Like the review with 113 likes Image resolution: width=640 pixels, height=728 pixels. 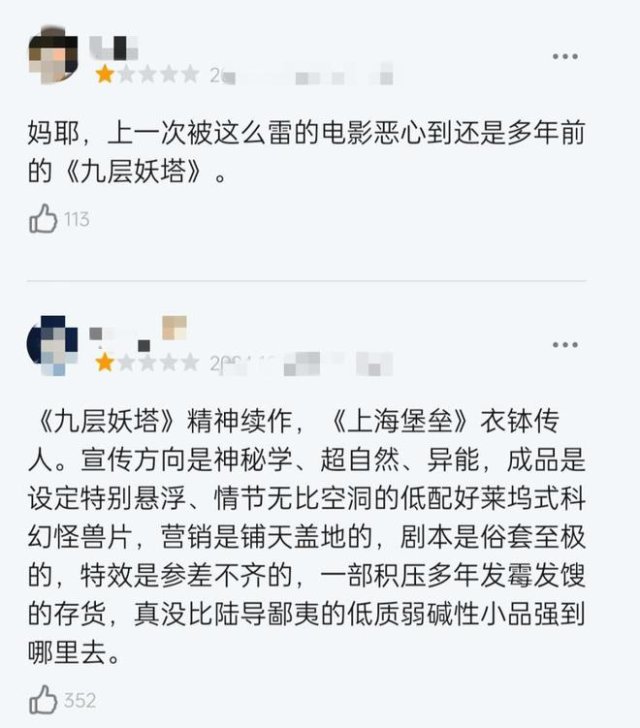point(43,218)
